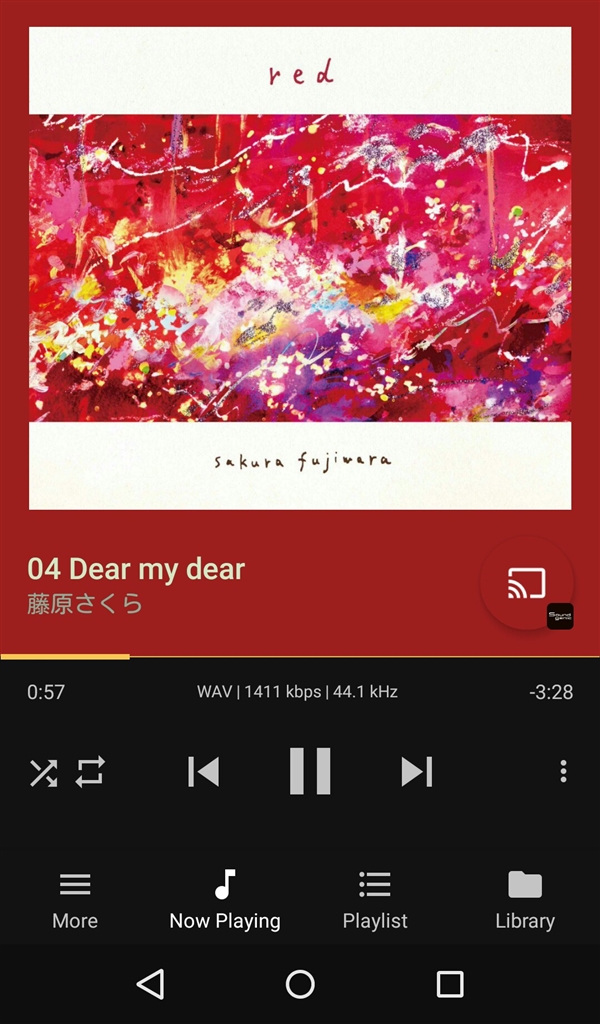The width and height of the screenshot is (600, 1024).
Task: Cast audio to a device
Action: coord(526,583)
